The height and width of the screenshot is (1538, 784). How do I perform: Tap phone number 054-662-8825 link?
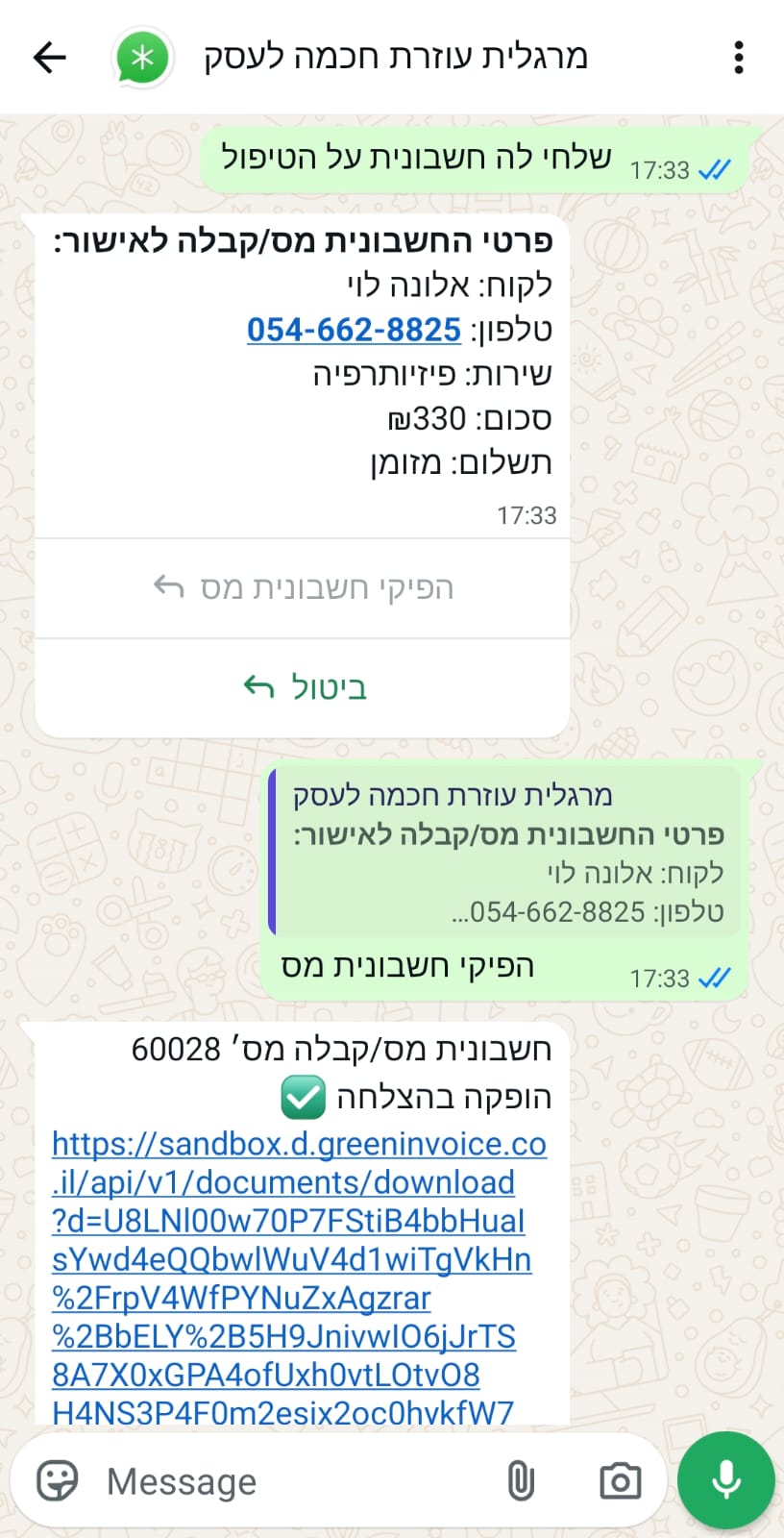[354, 330]
